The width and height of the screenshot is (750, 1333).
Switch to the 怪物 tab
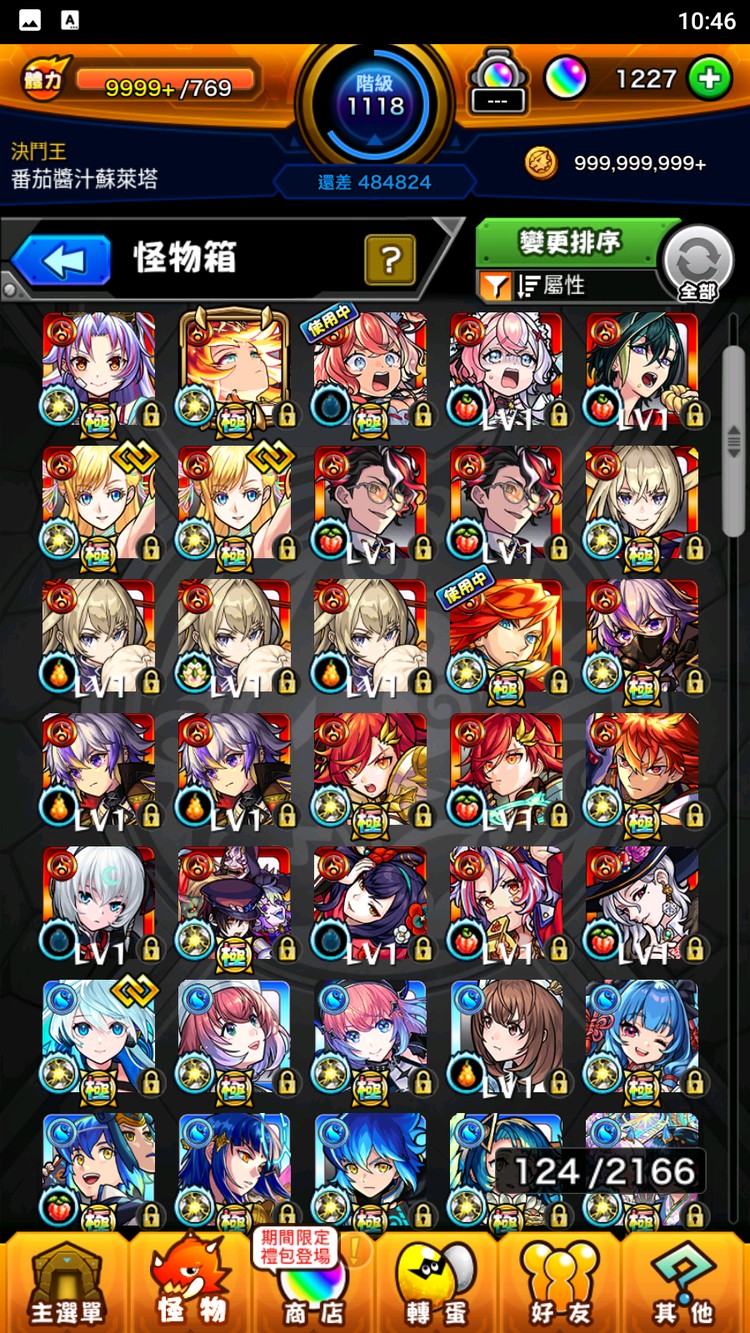[190, 1283]
